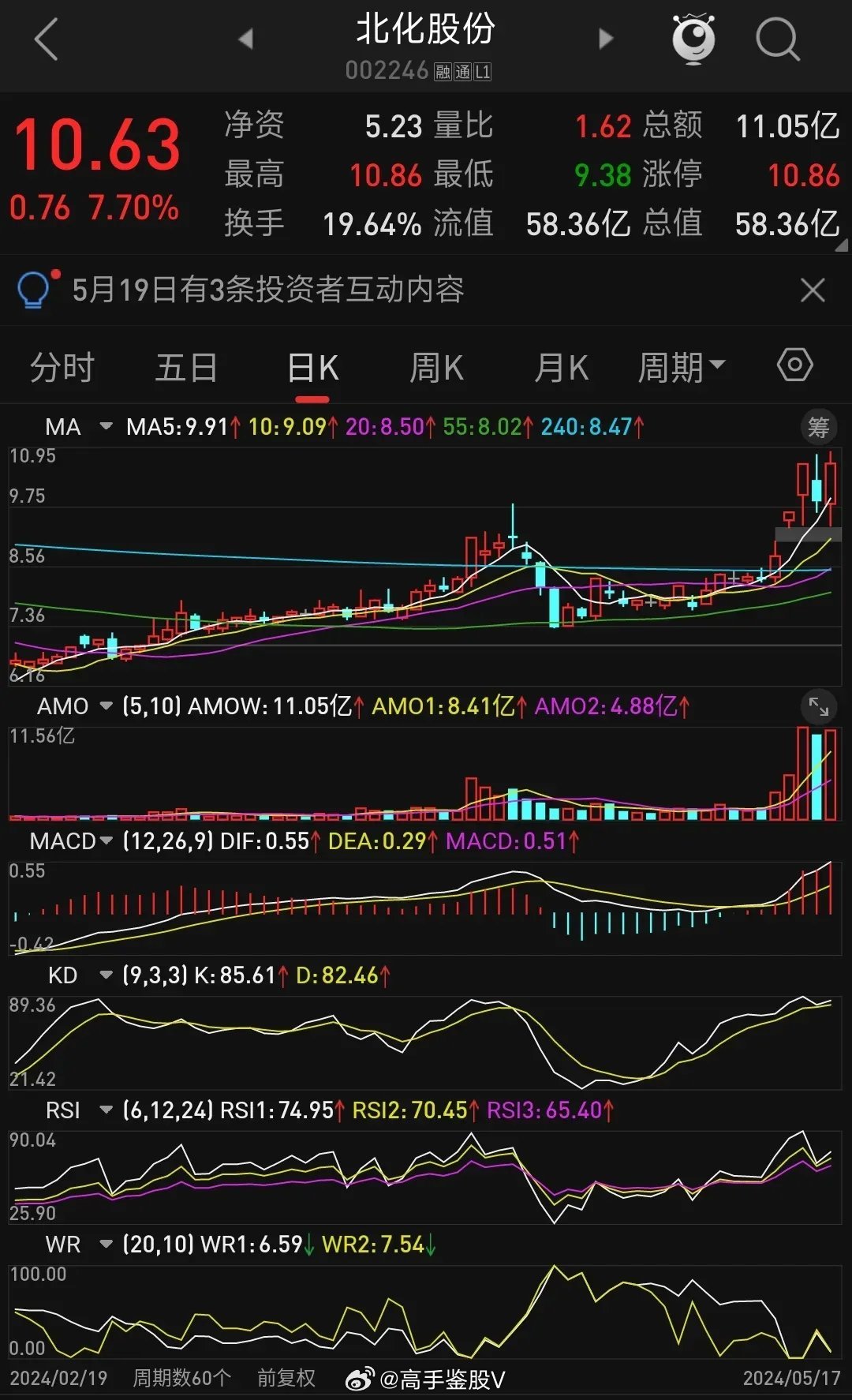Viewport: 852px width, 1400px height.
Task: Expand the AMO volume chart fullscreen
Action: (818, 707)
